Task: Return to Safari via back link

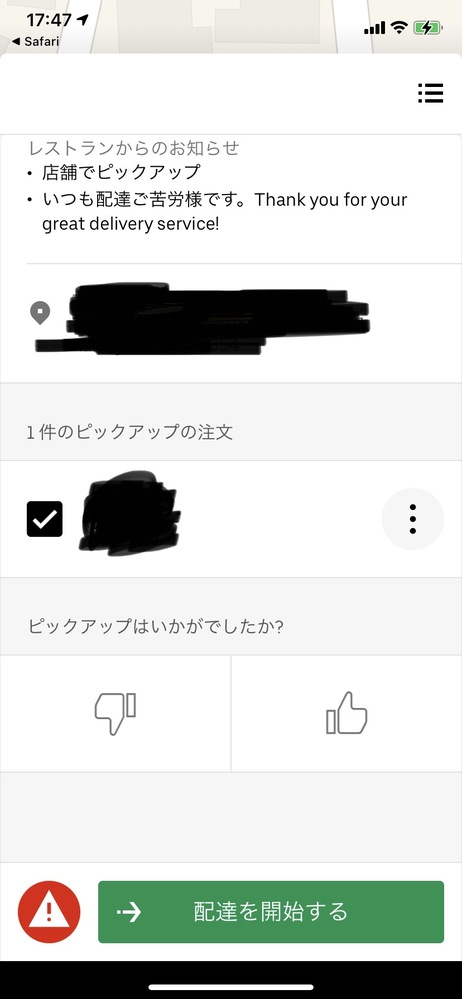Action: pyautogui.click(x=36, y=42)
